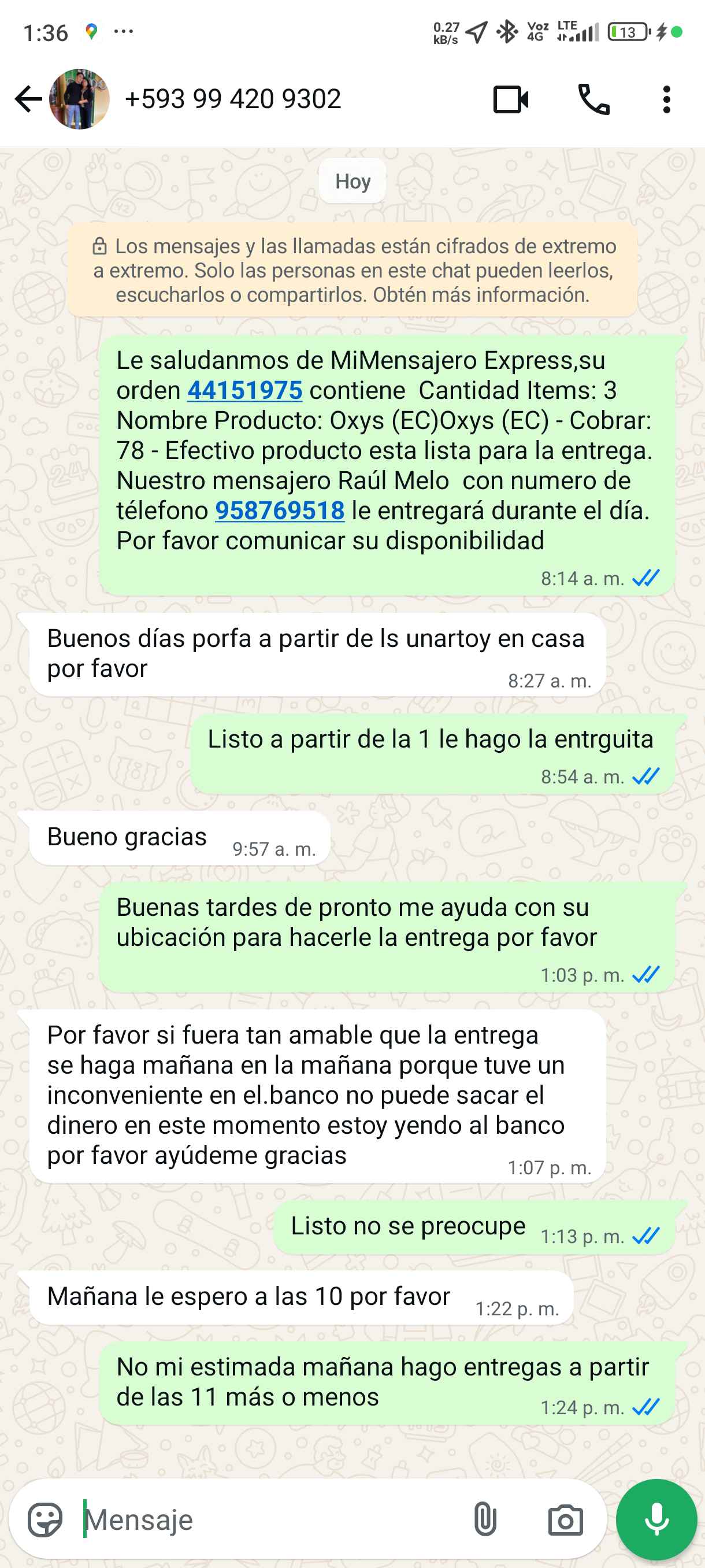Go back to the chat list
The width and height of the screenshot is (705, 1568).
click(x=27, y=99)
